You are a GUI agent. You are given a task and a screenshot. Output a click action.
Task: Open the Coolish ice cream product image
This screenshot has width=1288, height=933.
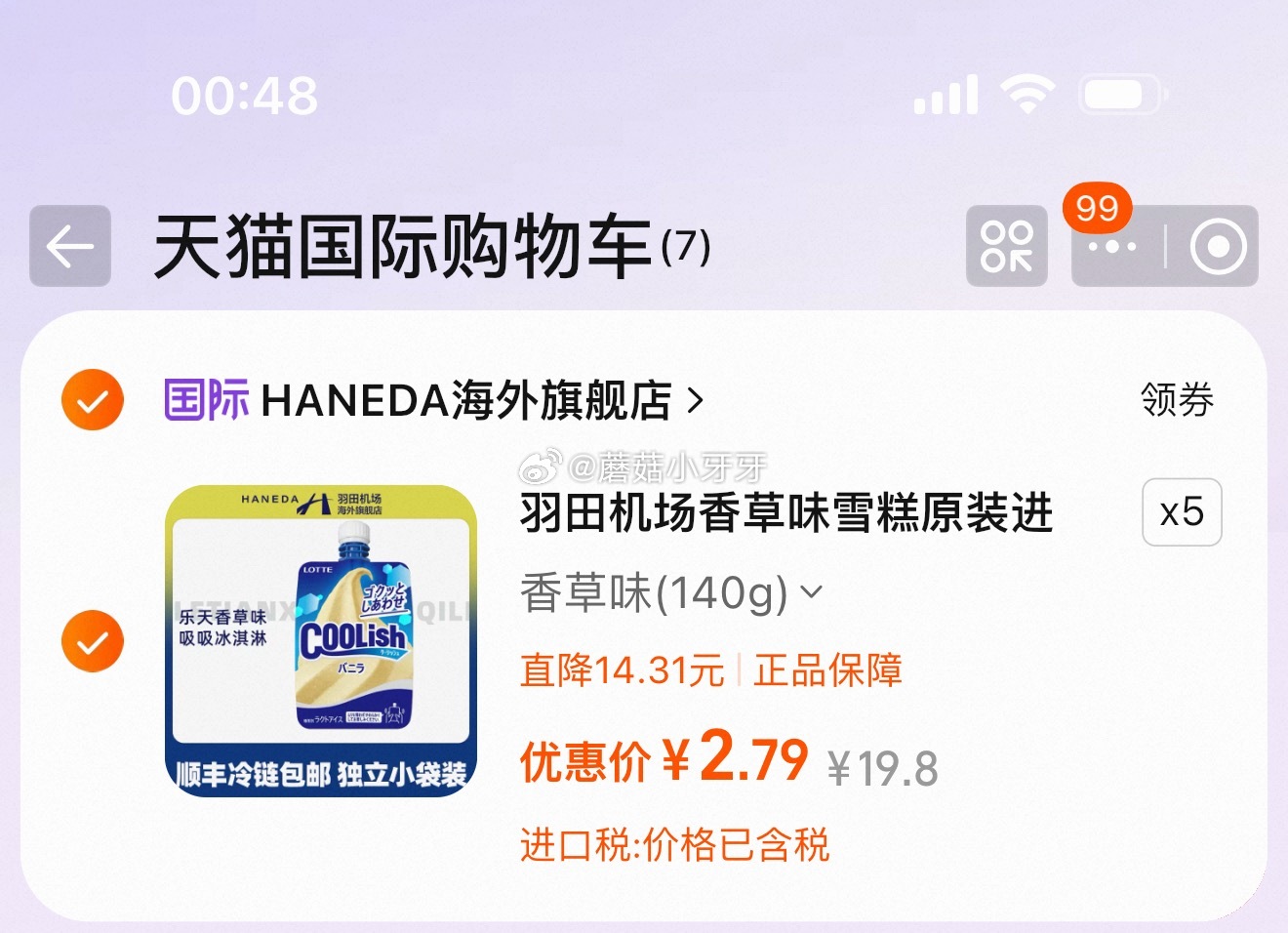click(x=321, y=641)
